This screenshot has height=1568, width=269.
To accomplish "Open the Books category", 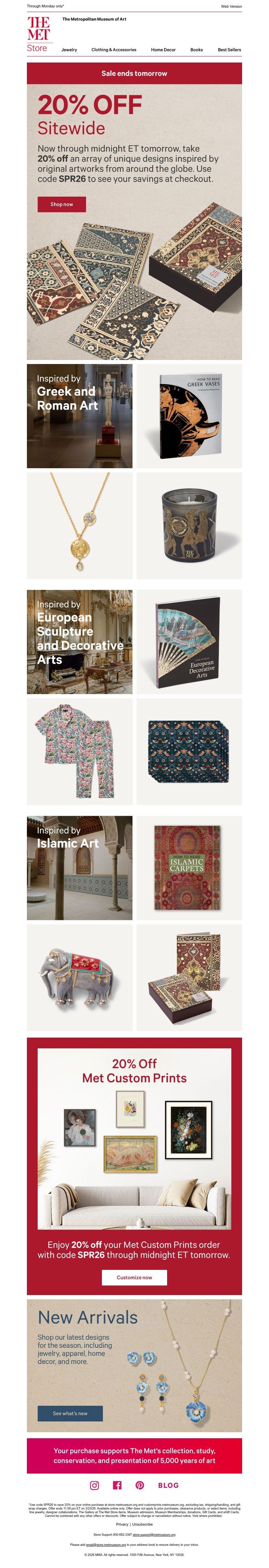I will [197, 50].
